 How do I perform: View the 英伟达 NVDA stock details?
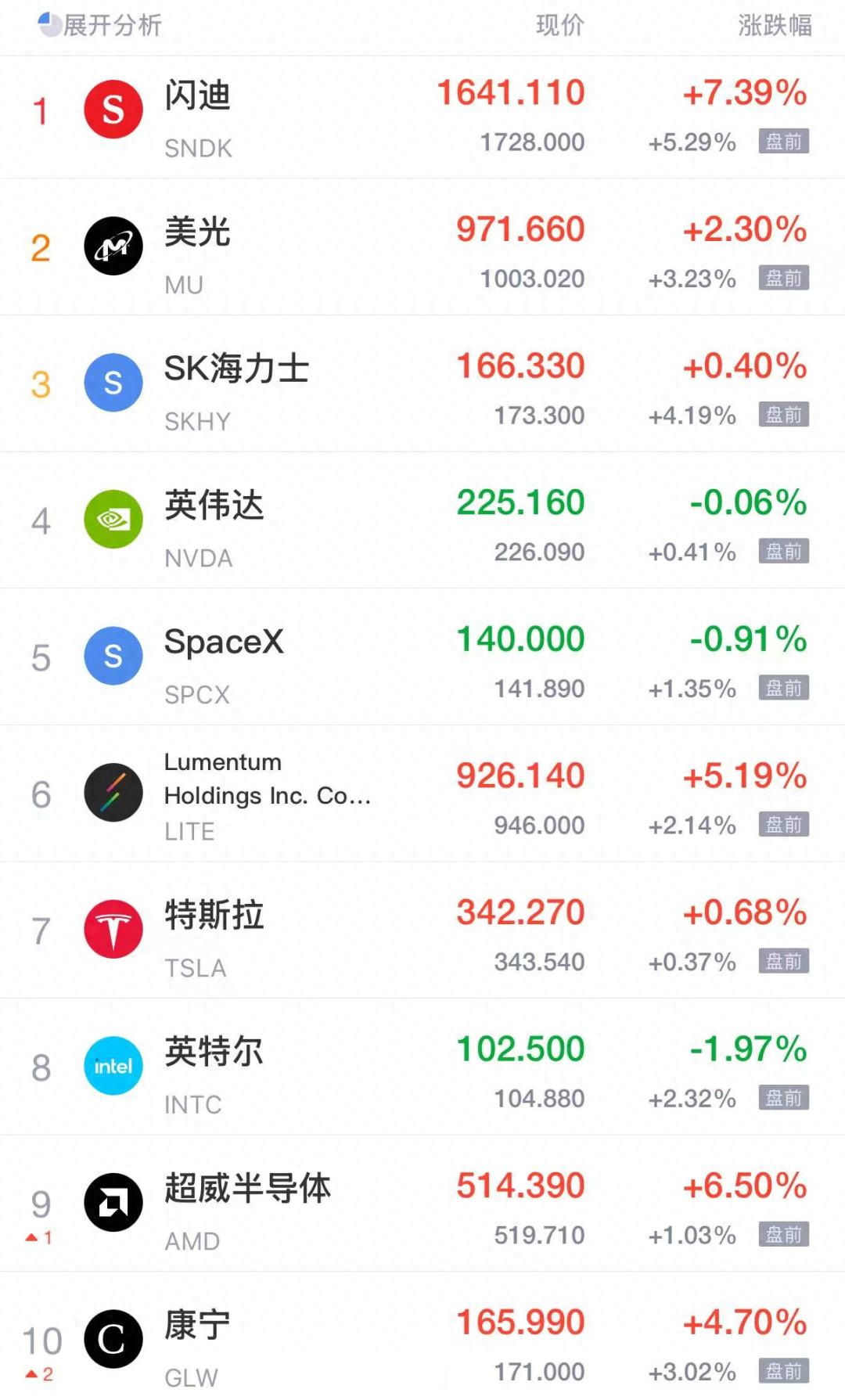coord(422,520)
